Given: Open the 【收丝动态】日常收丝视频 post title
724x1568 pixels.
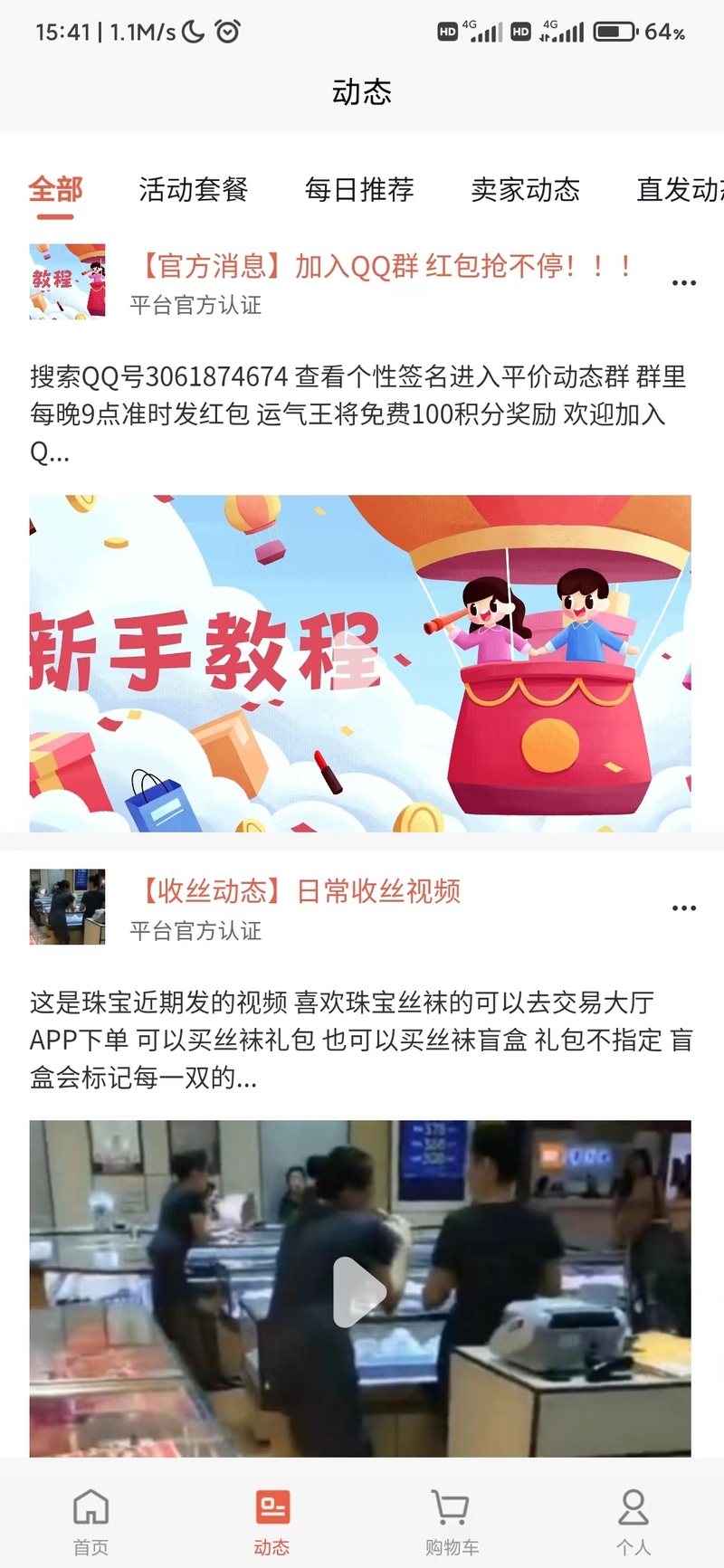Looking at the screenshot, I should tap(299, 891).
